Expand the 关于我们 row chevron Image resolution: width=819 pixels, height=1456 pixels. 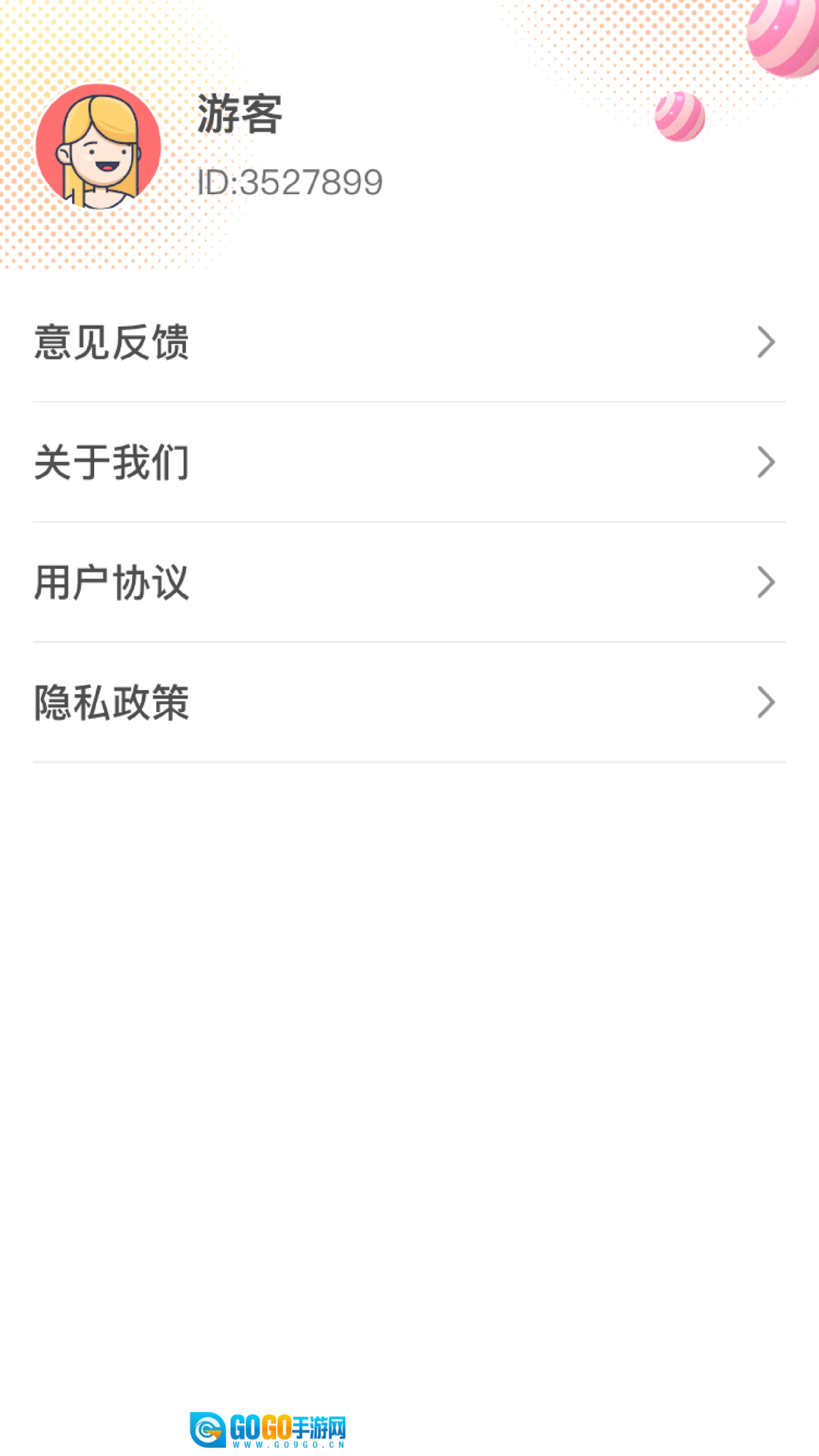click(767, 462)
